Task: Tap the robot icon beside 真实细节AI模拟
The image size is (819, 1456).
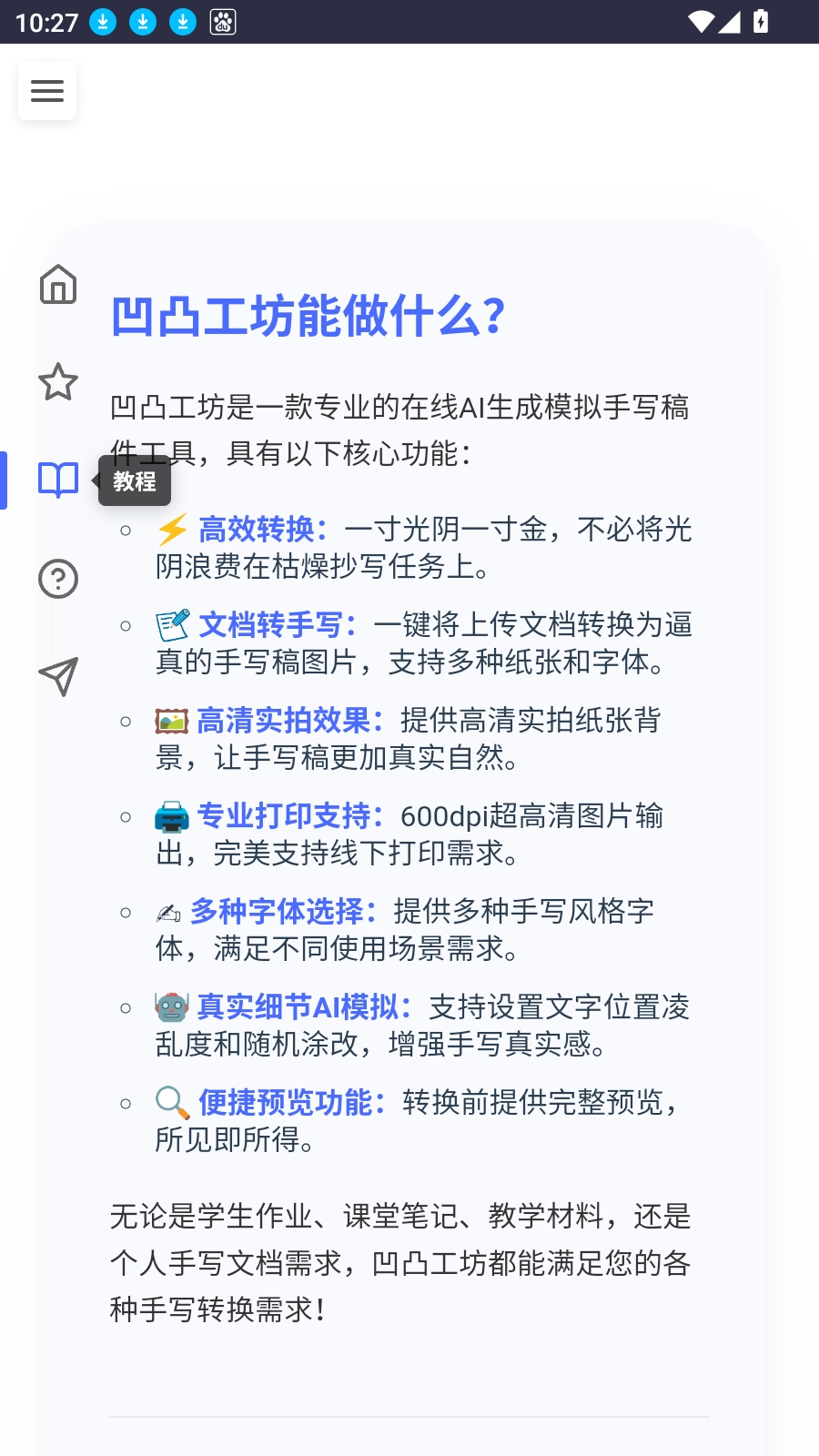Action: 169,1006
